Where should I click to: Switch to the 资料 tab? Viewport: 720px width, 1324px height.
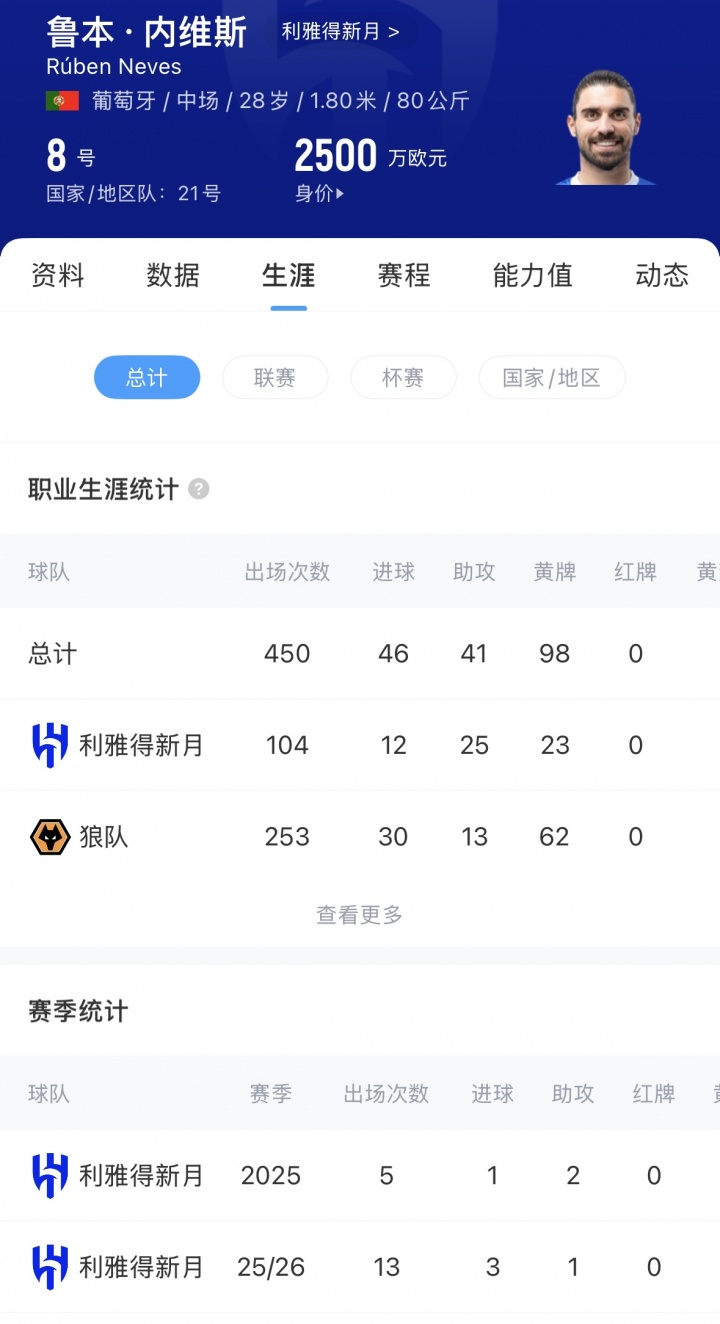coord(58,275)
